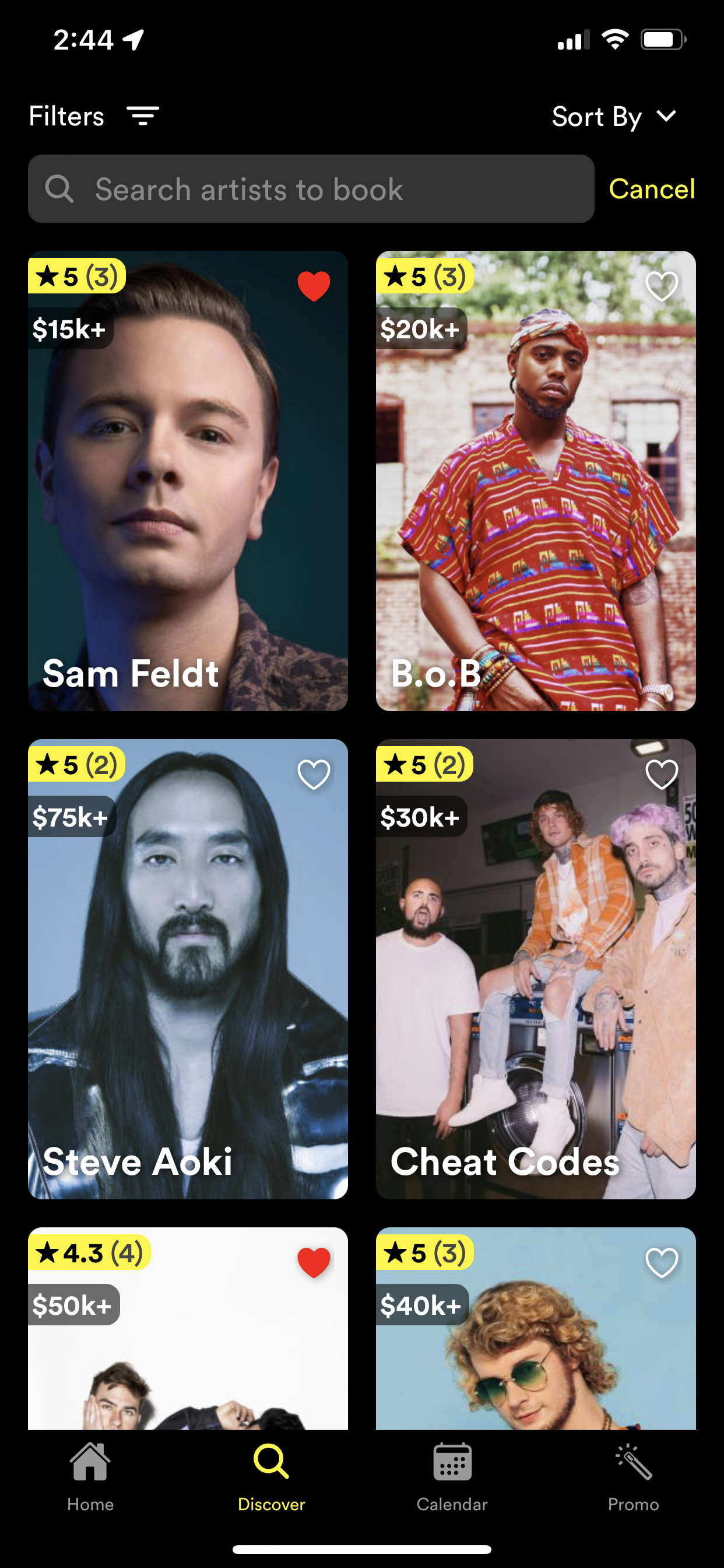This screenshot has width=724, height=1568.
Task: Like the $40k+ artist with the heart
Action: click(661, 1262)
